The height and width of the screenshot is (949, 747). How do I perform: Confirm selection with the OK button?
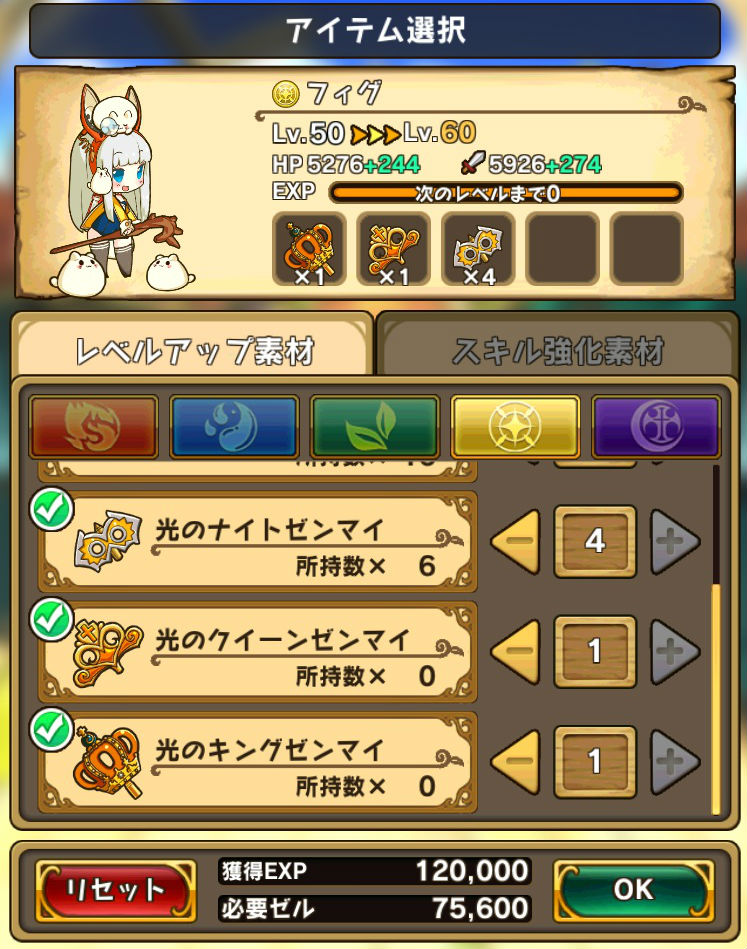tap(632, 889)
